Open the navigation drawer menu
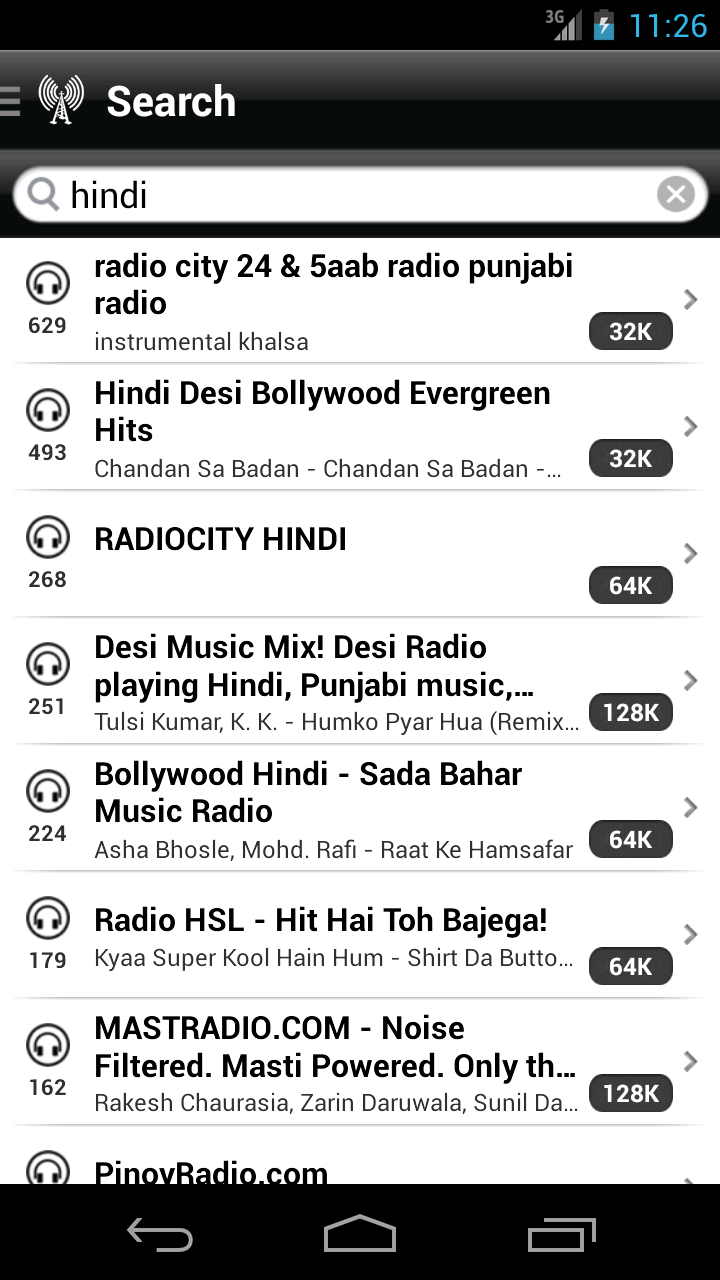Screen dimensions: 720x1280 (x=8, y=99)
